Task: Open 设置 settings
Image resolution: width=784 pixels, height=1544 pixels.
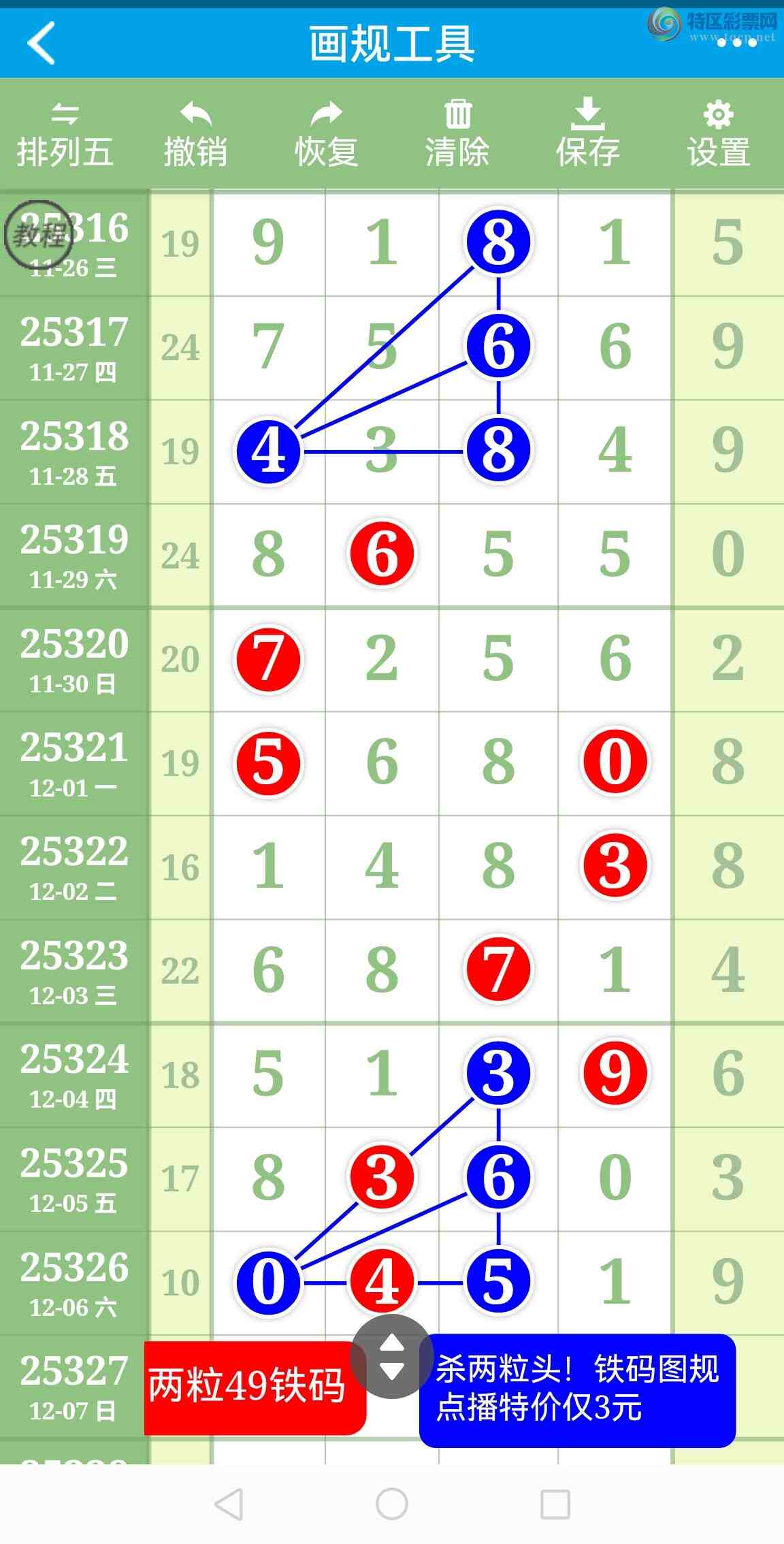Action: (719, 135)
